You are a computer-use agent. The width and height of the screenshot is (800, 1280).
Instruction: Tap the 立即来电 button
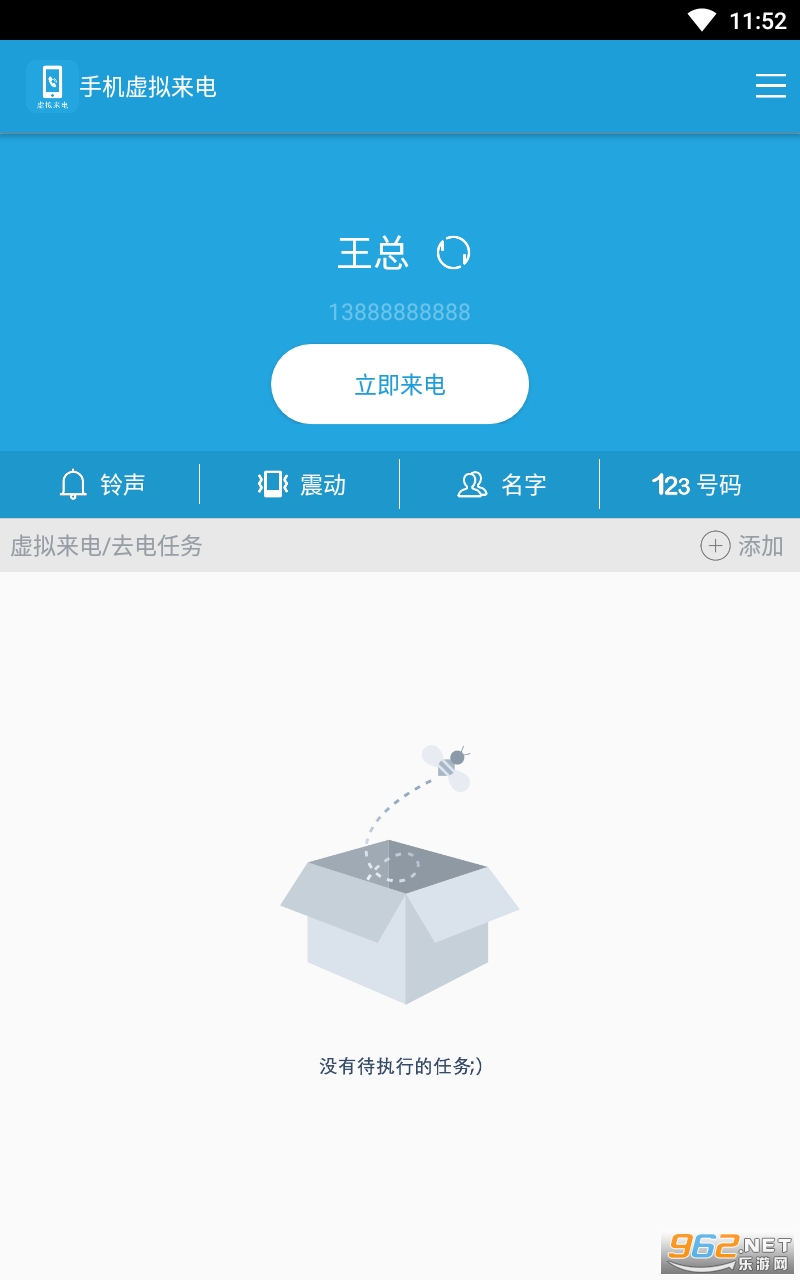400,385
